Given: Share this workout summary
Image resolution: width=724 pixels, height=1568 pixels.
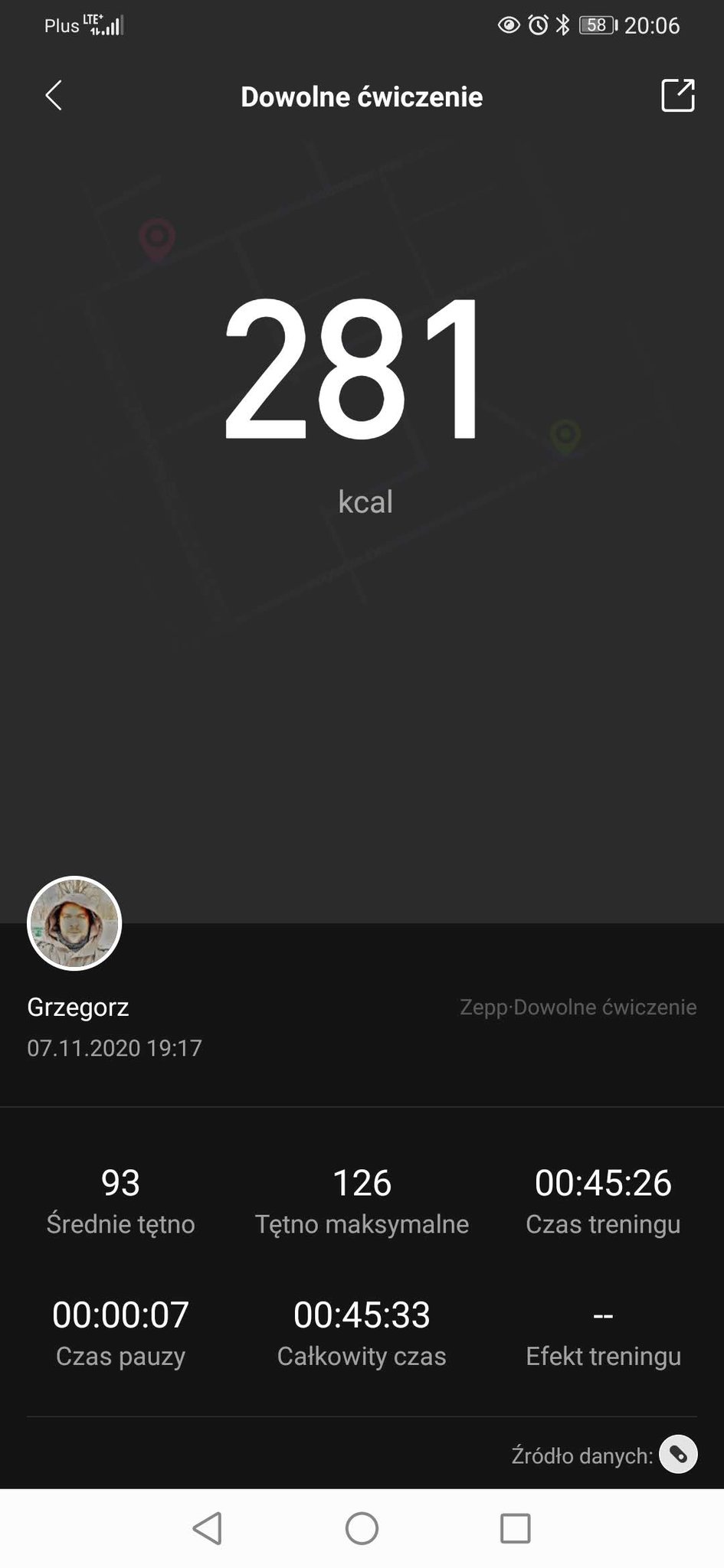Looking at the screenshot, I should tap(677, 96).
